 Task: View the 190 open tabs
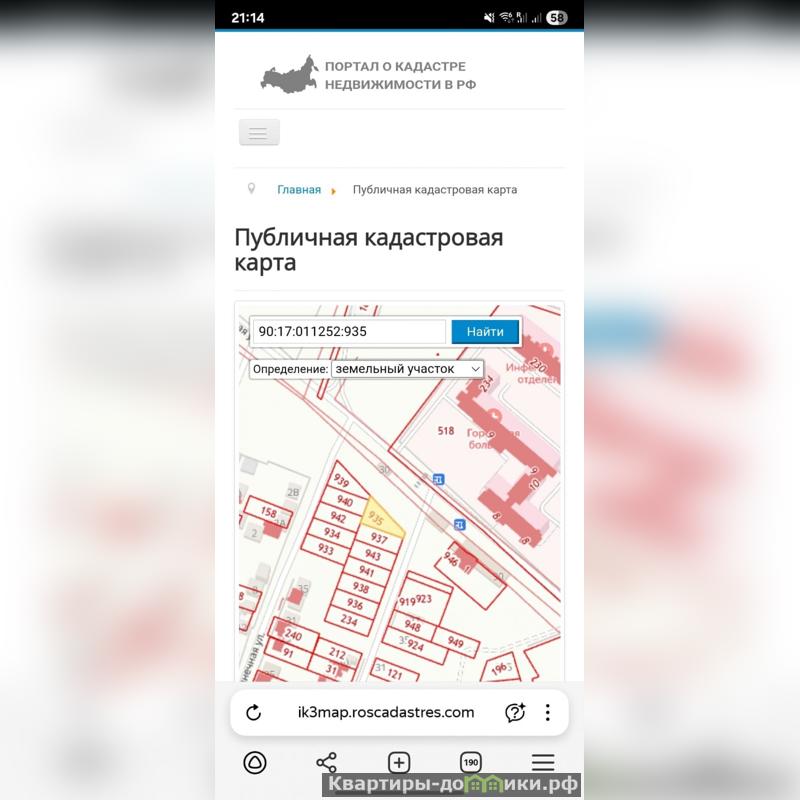pyautogui.click(x=471, y=763)
